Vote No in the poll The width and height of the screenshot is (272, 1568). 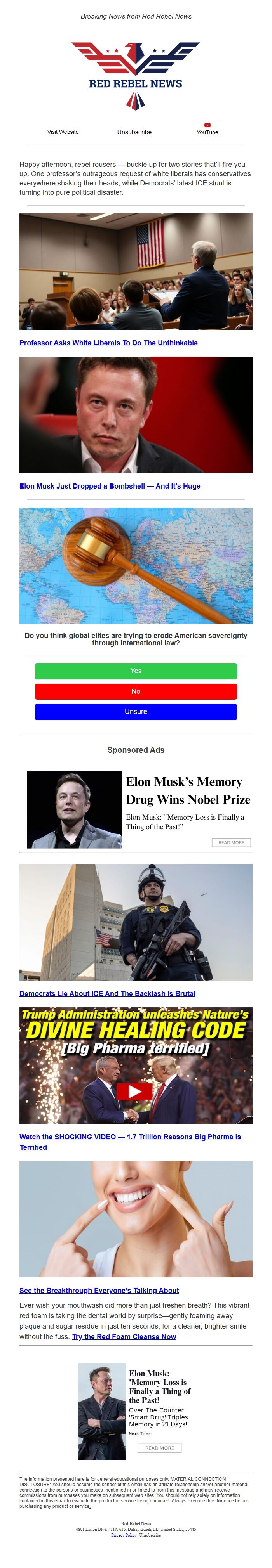pos(135,691)
